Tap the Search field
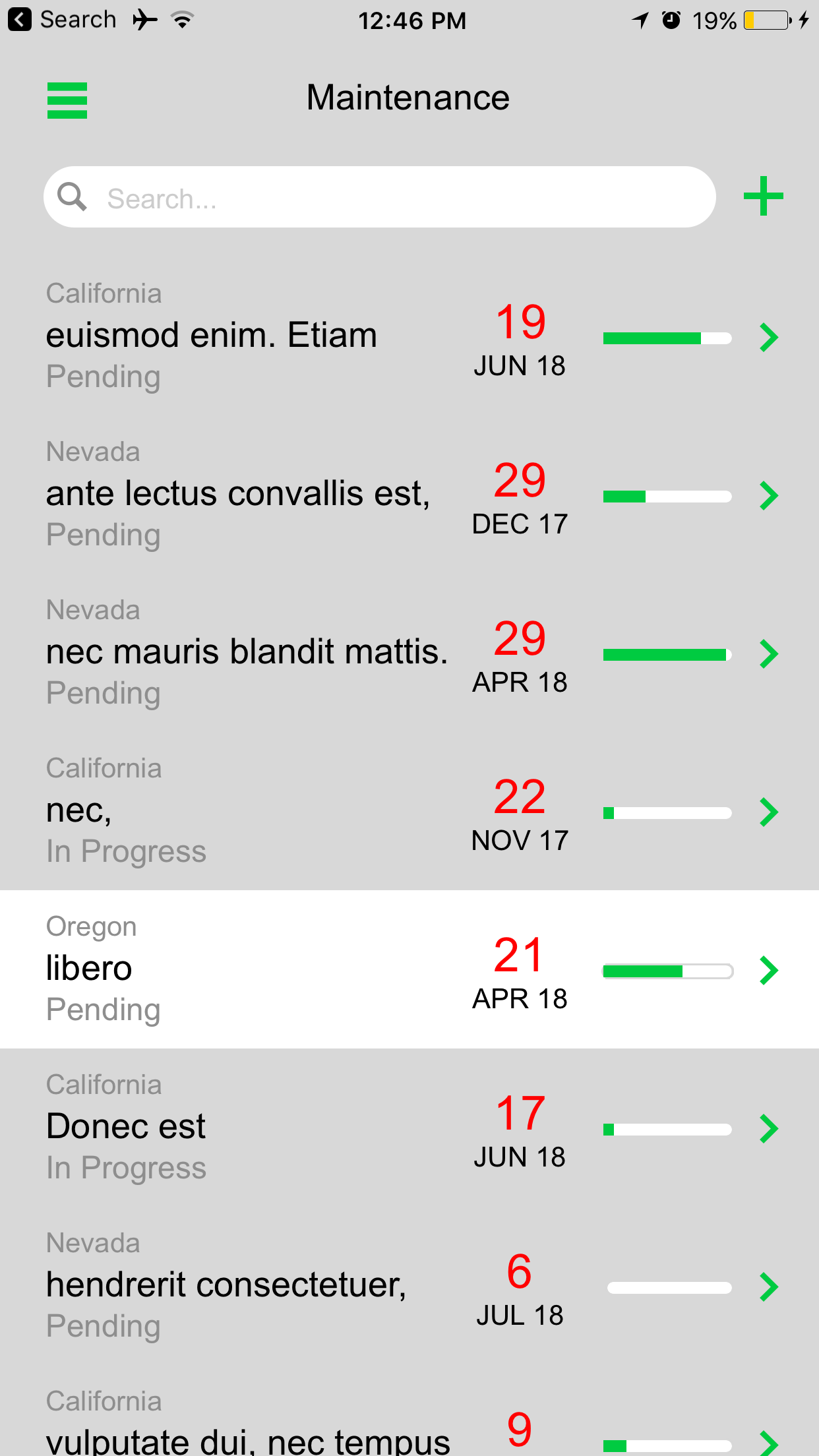 point(380,197)
